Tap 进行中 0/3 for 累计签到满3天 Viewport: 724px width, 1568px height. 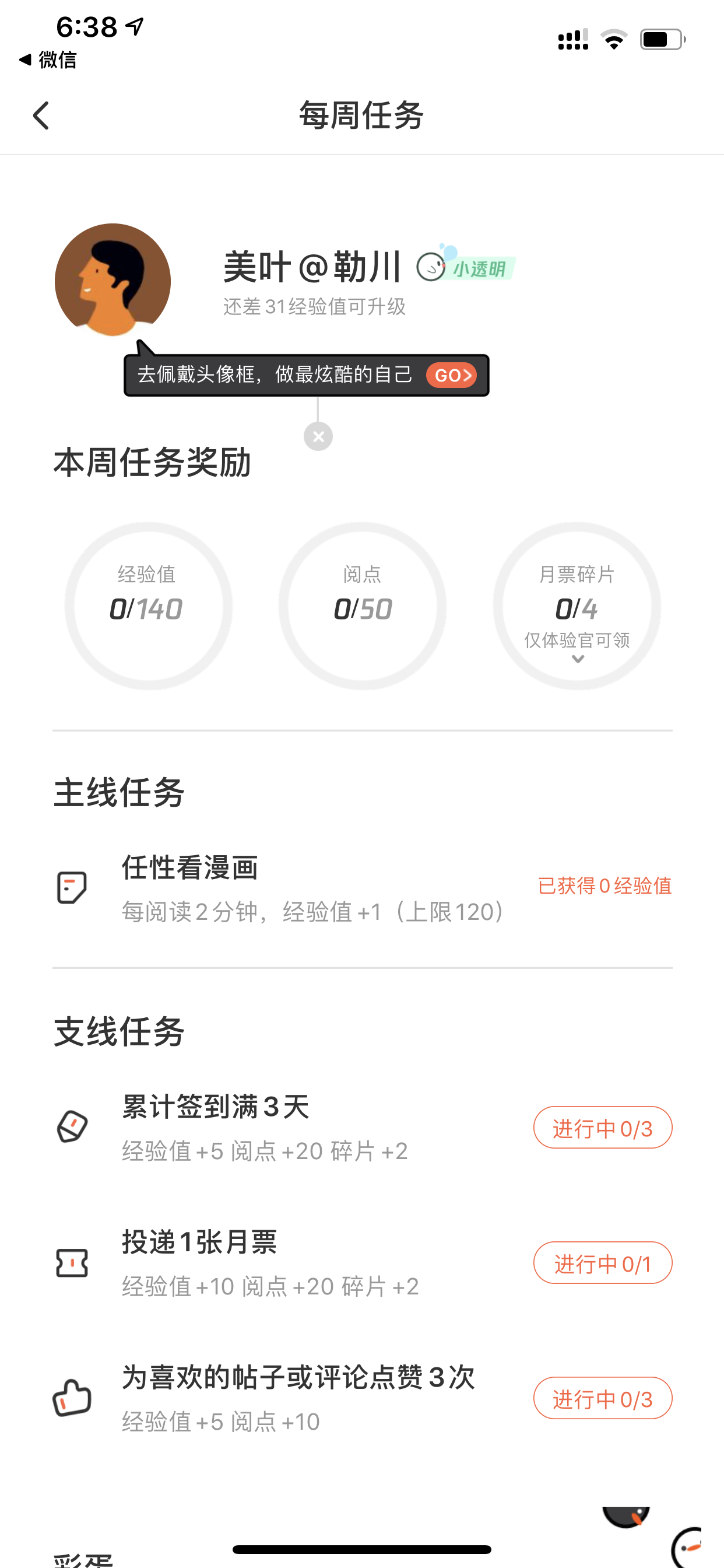point(602,1128)
